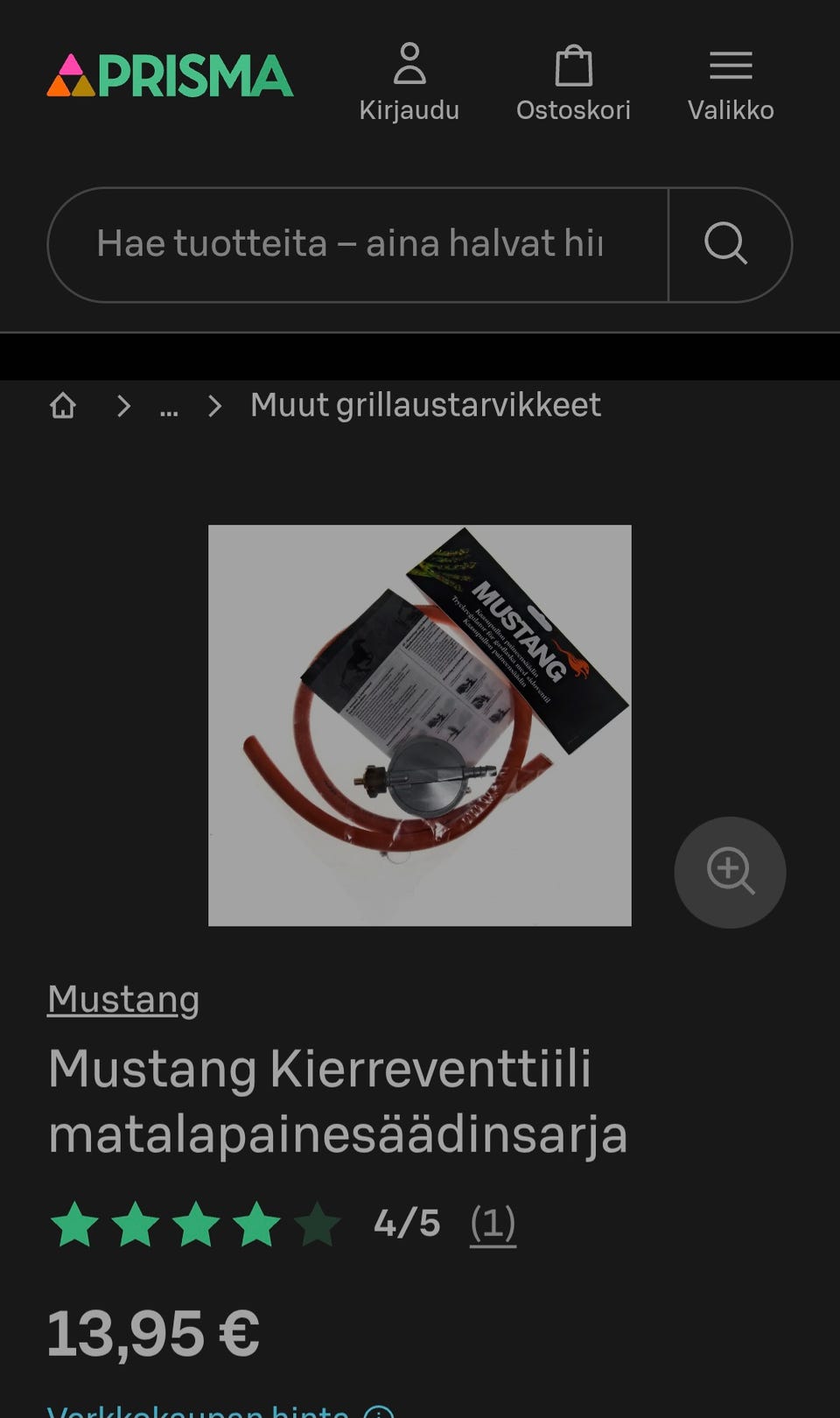Click the Mustang regulator product image

419,725
